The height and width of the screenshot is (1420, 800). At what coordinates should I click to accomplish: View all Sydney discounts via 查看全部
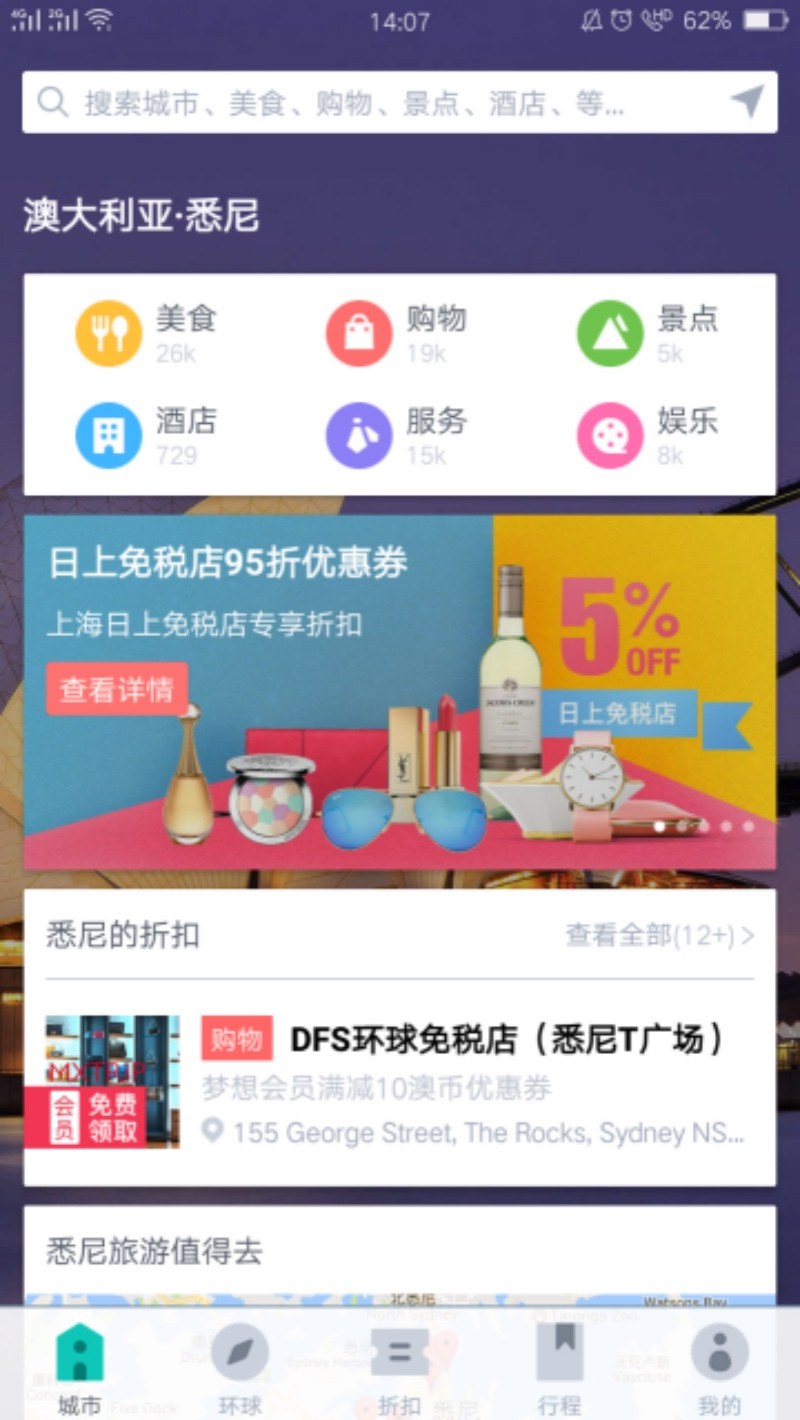659,936
